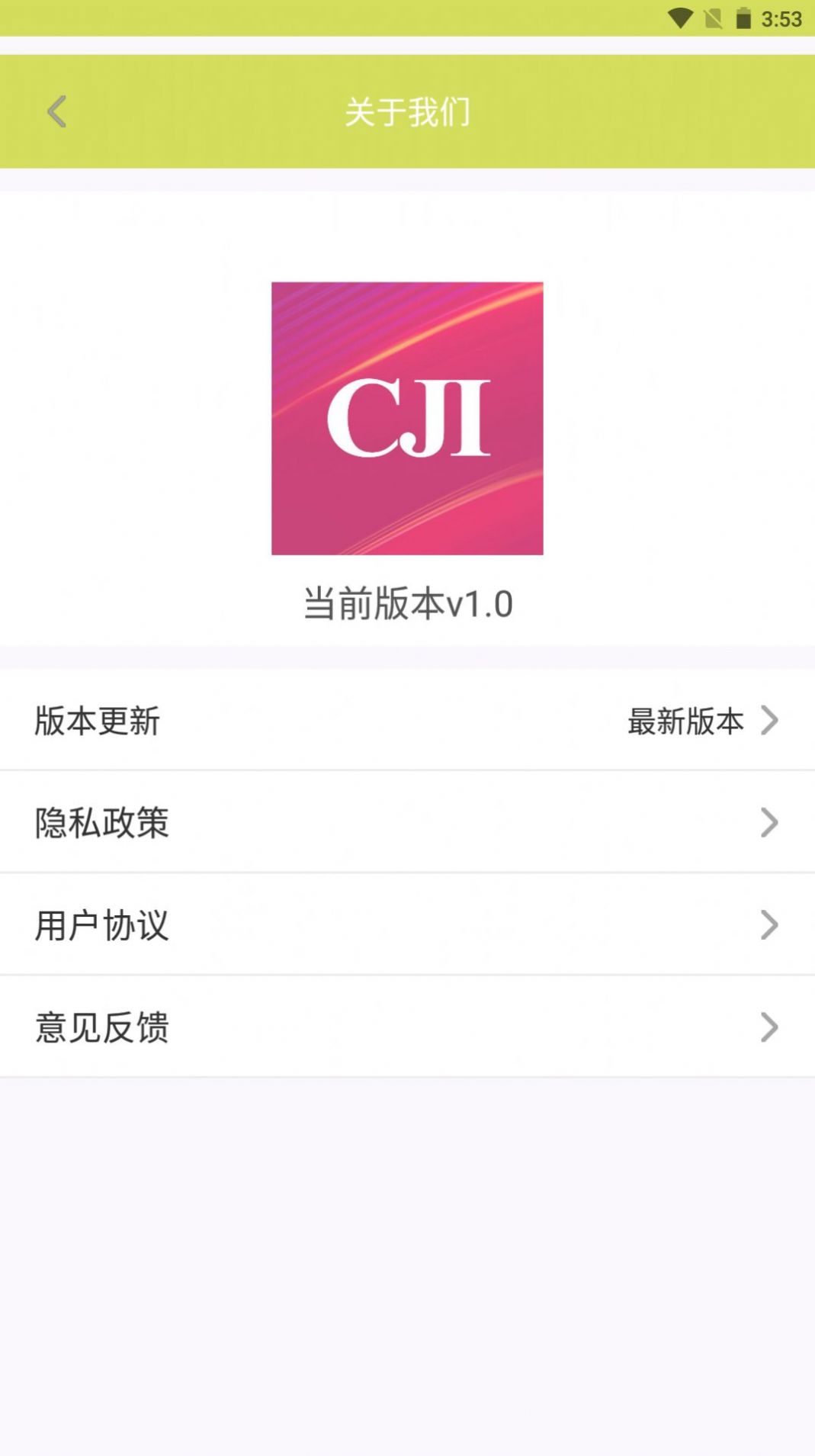Expand the 版本更新 row chevron
The height and width of the screenshot is (1456, 815).
(x=770, y=721)
